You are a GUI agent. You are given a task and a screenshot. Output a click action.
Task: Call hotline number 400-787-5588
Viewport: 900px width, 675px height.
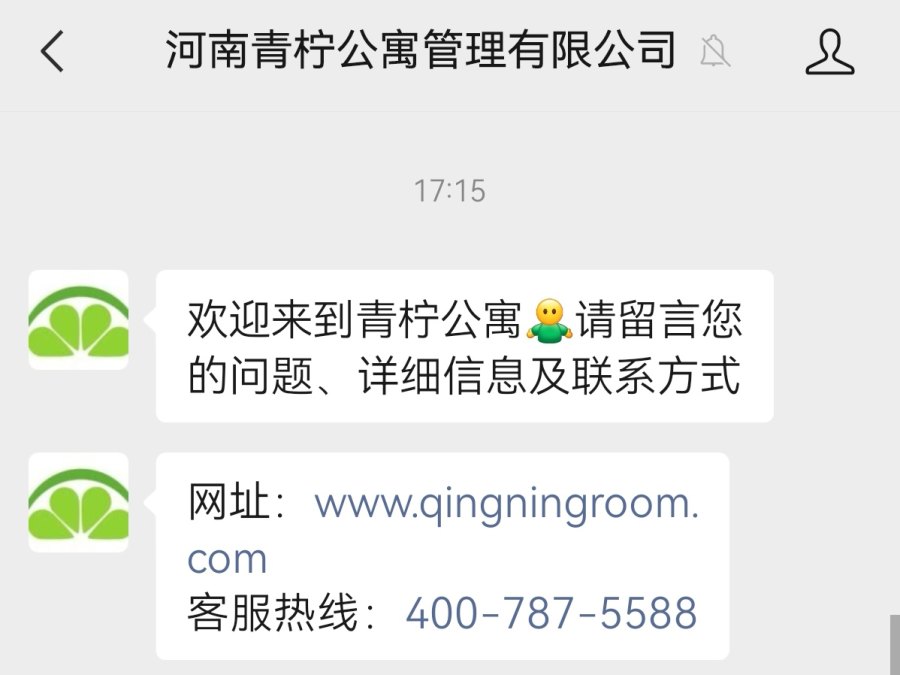click(x=551, y=613)
